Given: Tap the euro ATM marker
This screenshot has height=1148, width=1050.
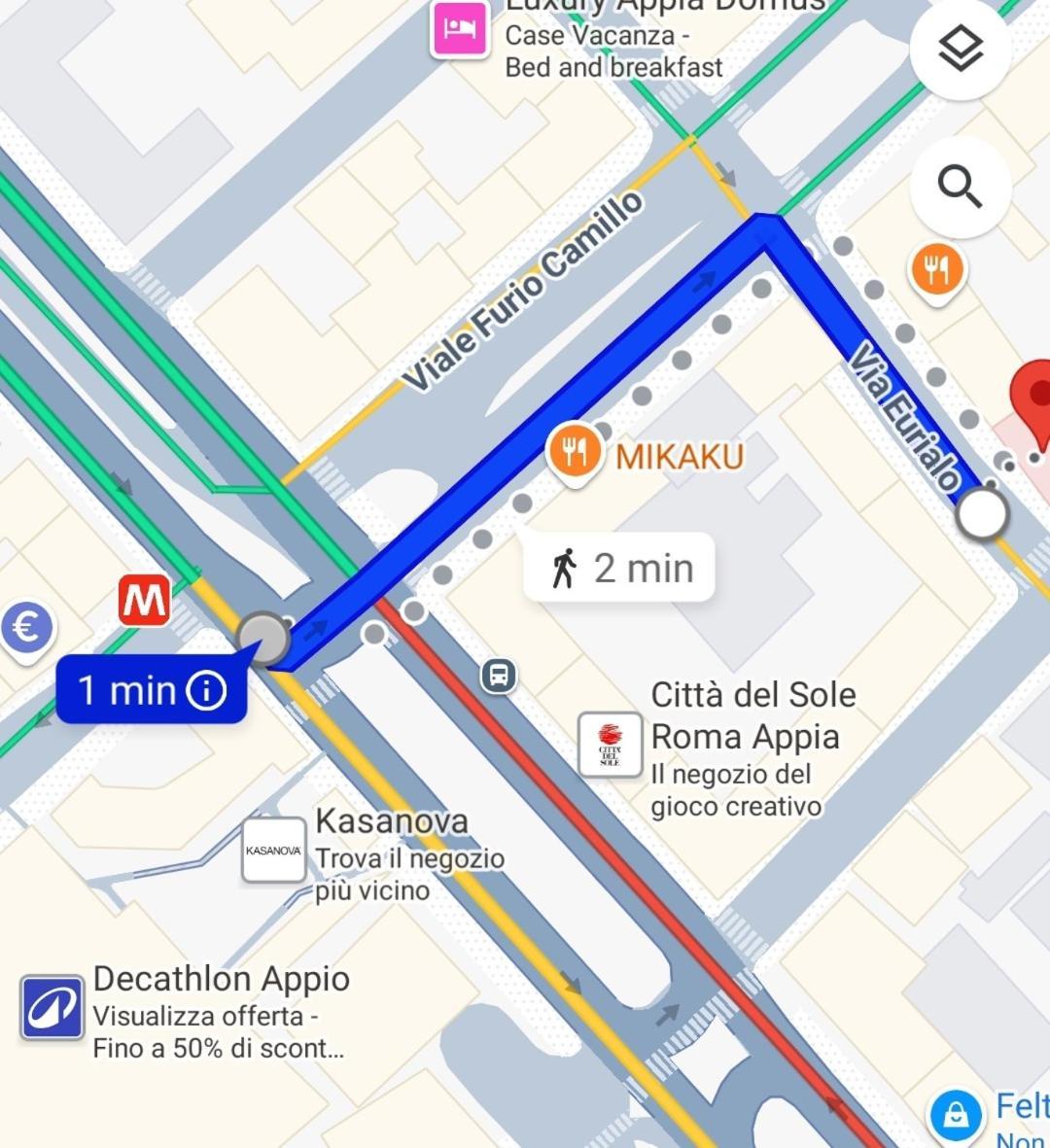Looking at the screenshot, I should [26, 627].
